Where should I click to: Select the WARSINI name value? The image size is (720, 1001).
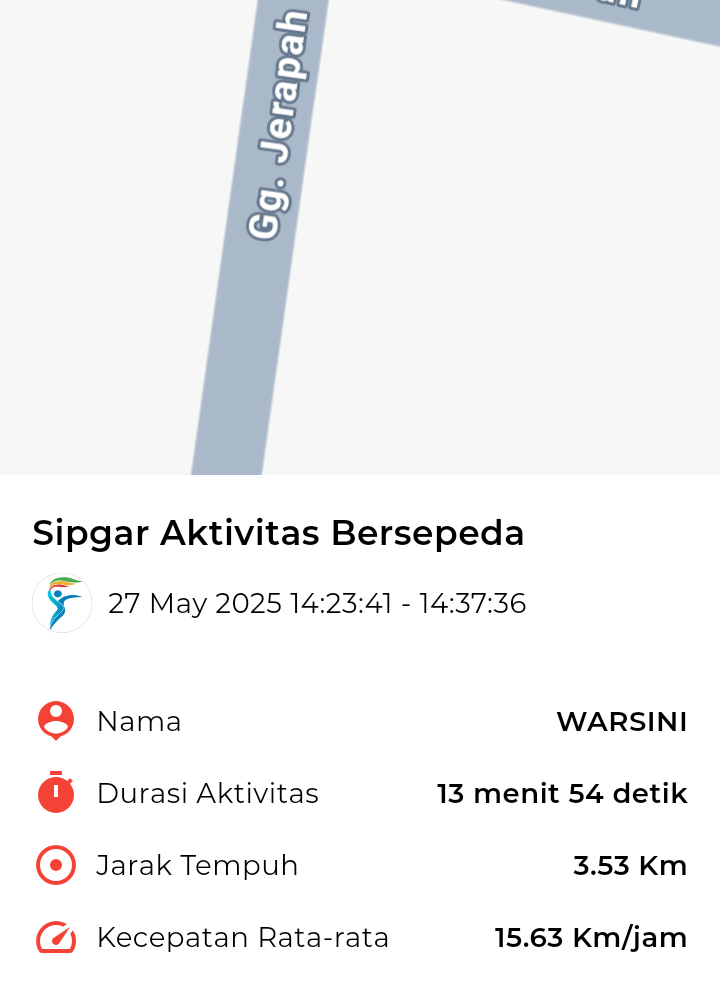click(622, 721)
